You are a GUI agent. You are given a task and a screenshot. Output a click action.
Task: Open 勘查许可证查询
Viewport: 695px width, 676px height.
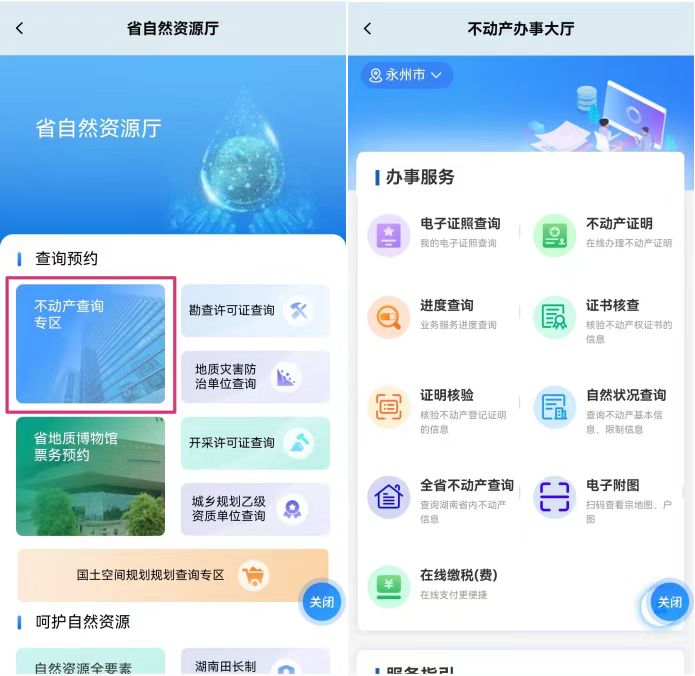point(255,310)
